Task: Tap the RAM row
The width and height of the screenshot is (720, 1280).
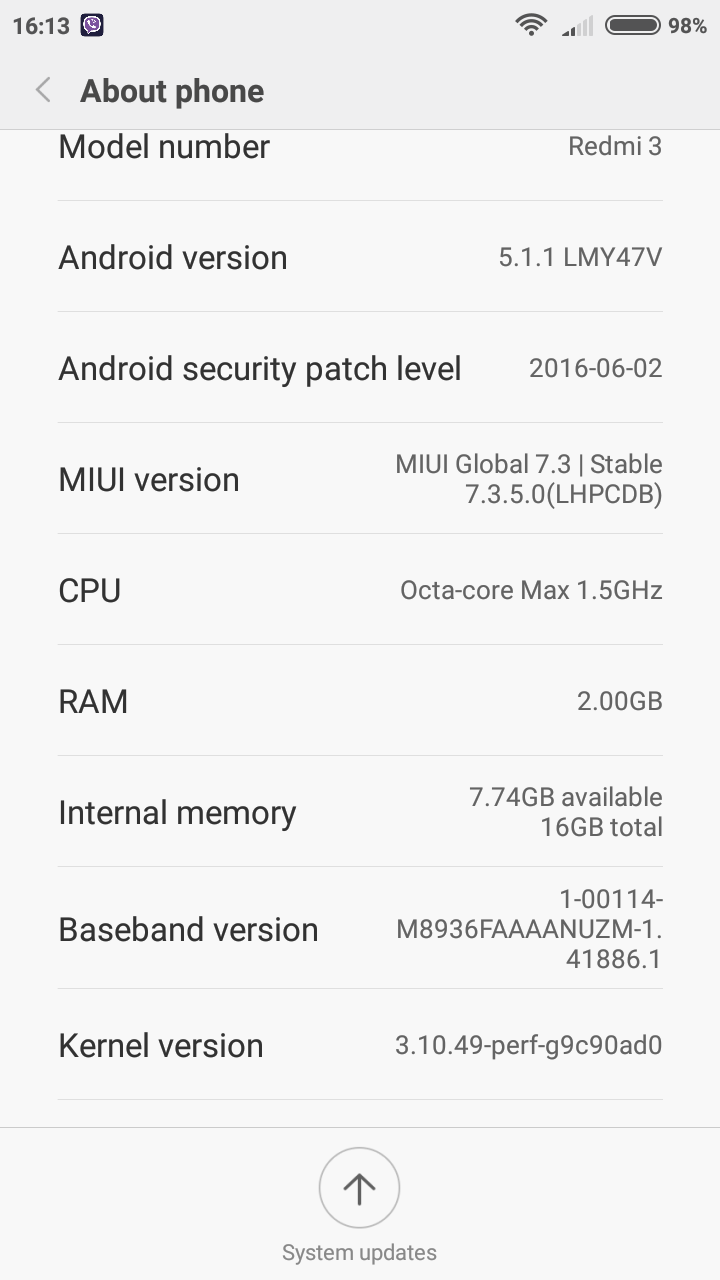Action: pos(360,701)
